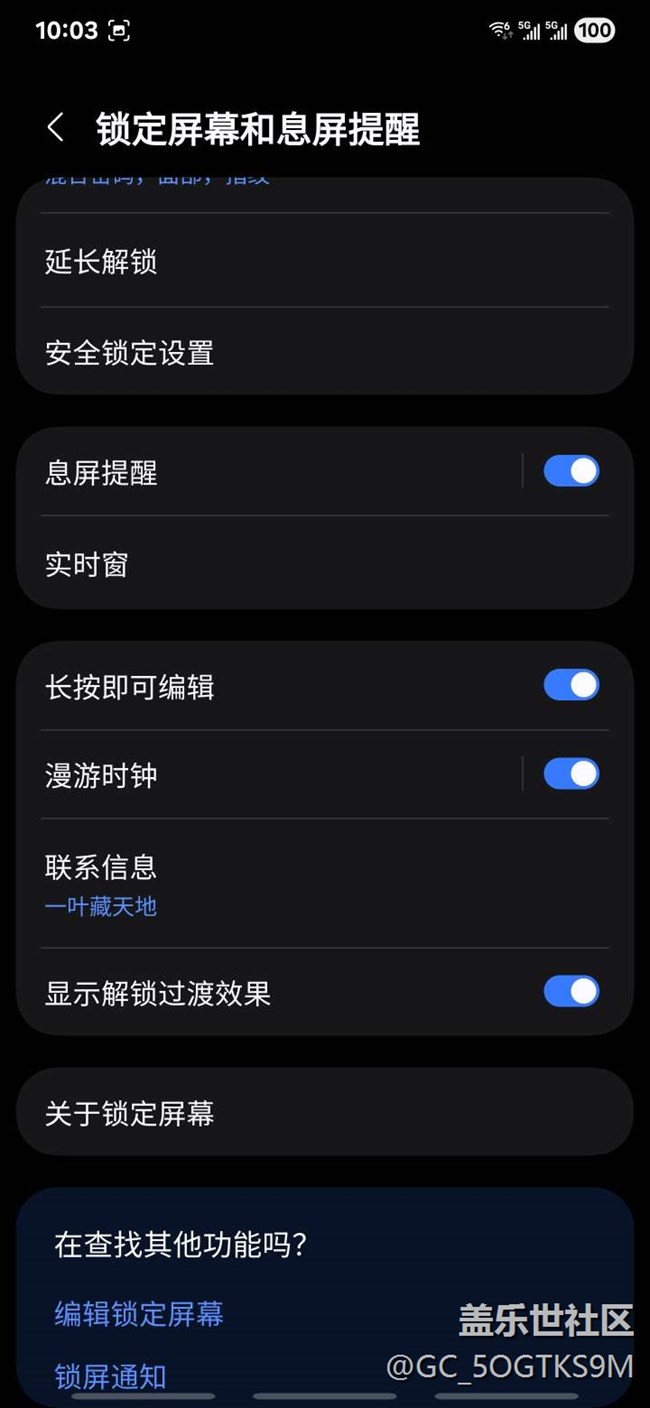Edit 联系信息 一叶藏天地
650x1408 pixels.
325,884
